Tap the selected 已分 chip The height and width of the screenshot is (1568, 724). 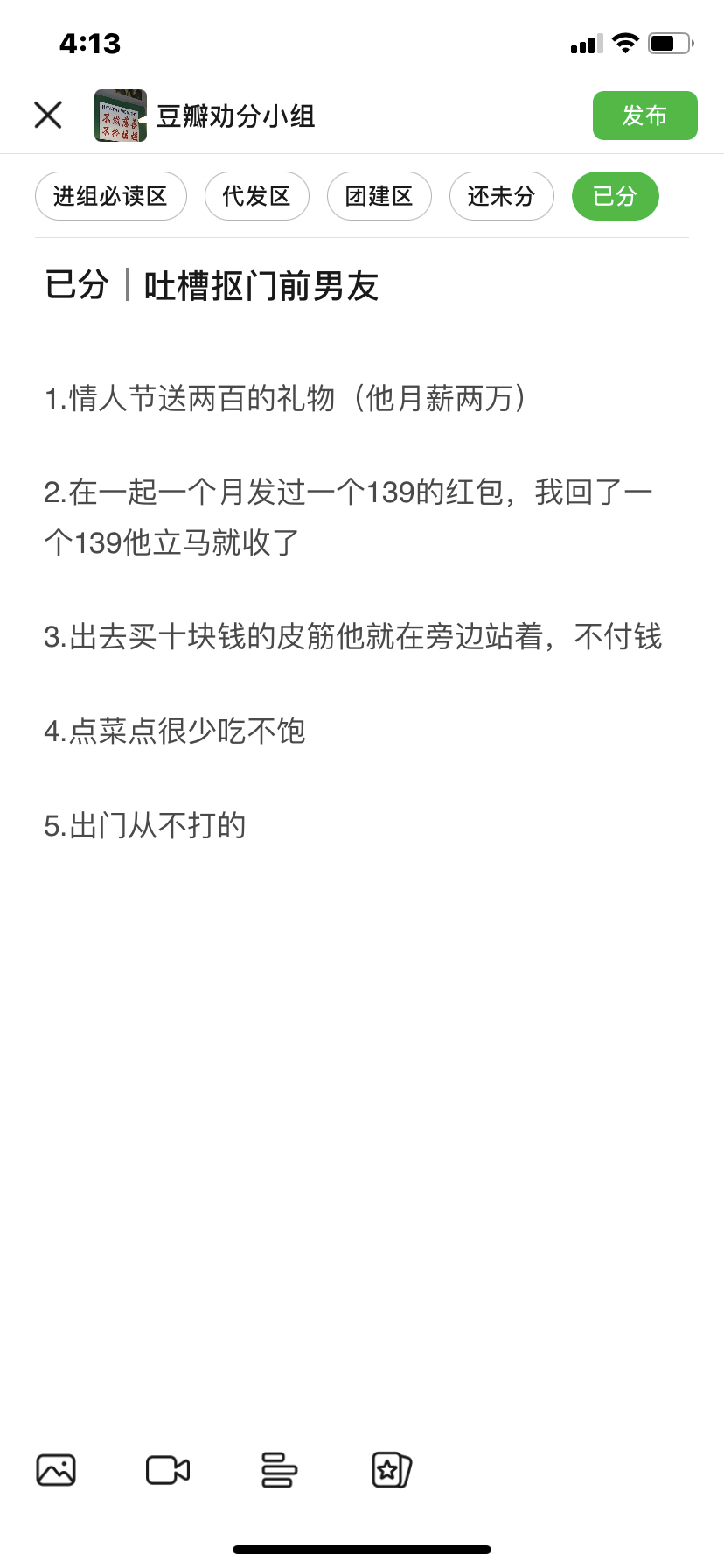[x=615, y=196]
